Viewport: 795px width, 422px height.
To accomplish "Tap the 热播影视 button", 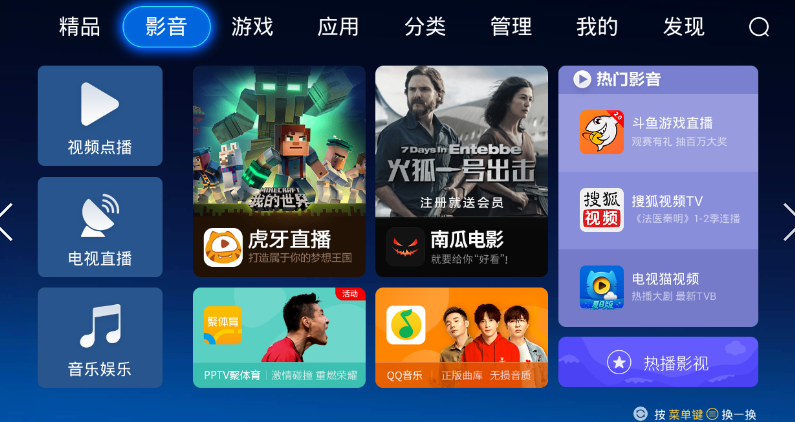I will (x=658, y=363).
